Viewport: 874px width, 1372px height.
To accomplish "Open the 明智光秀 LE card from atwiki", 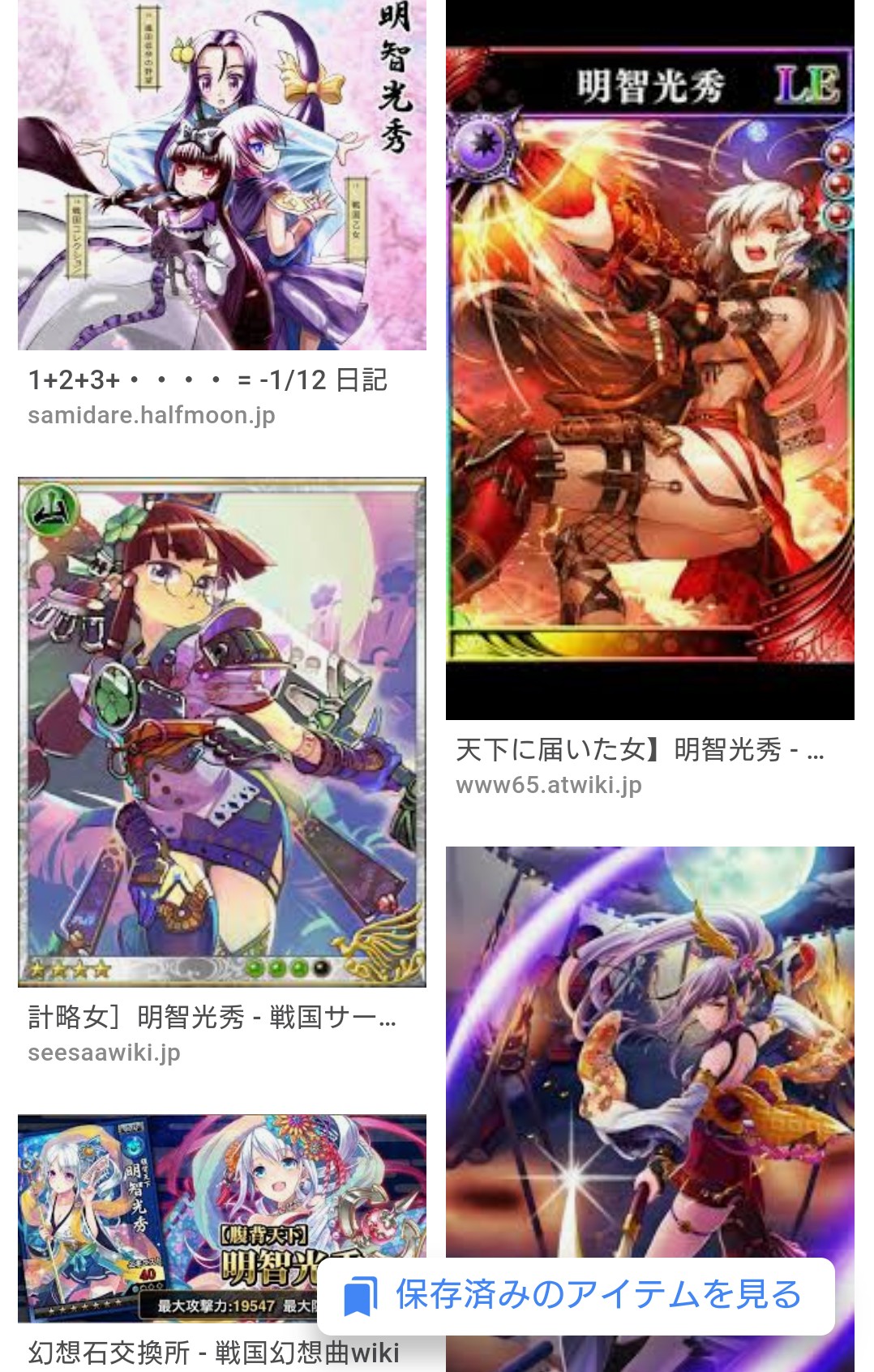I will pos(649,360).
